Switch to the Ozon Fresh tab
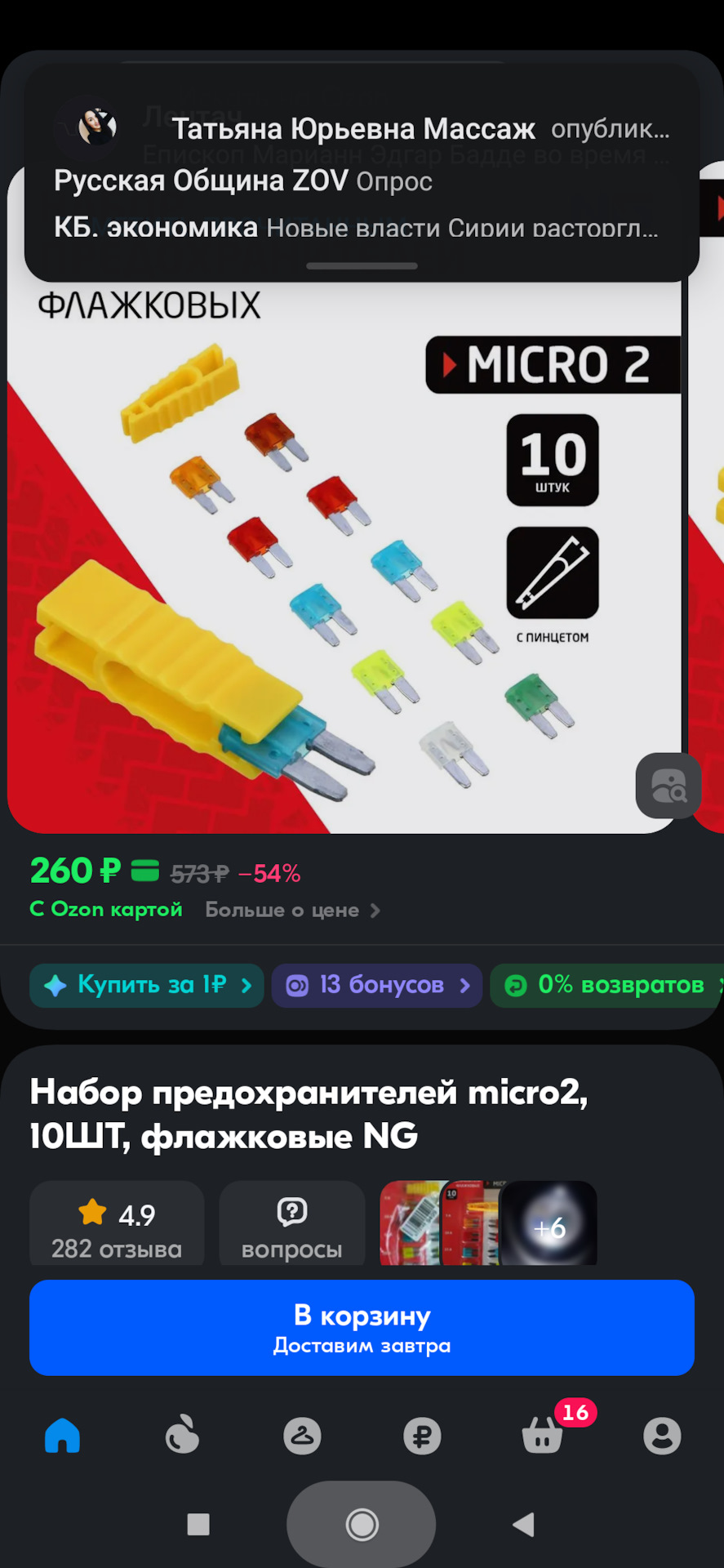 [x=182, y=1436]
